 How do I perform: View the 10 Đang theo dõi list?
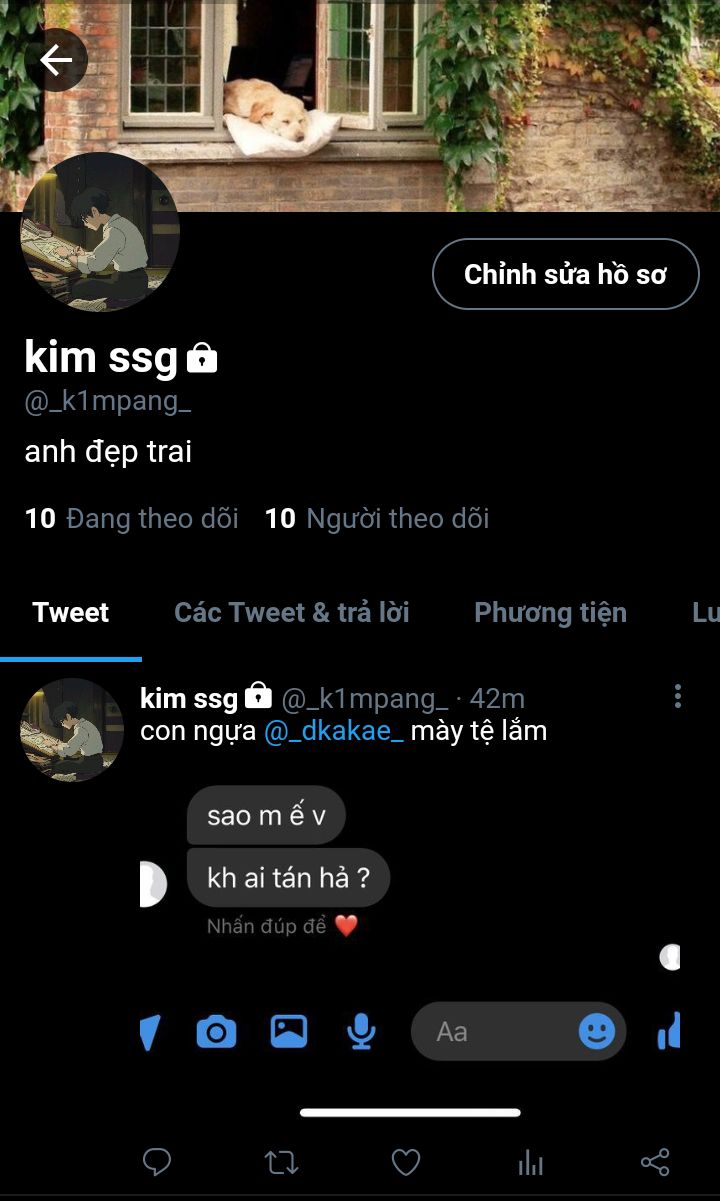[132, 518]
